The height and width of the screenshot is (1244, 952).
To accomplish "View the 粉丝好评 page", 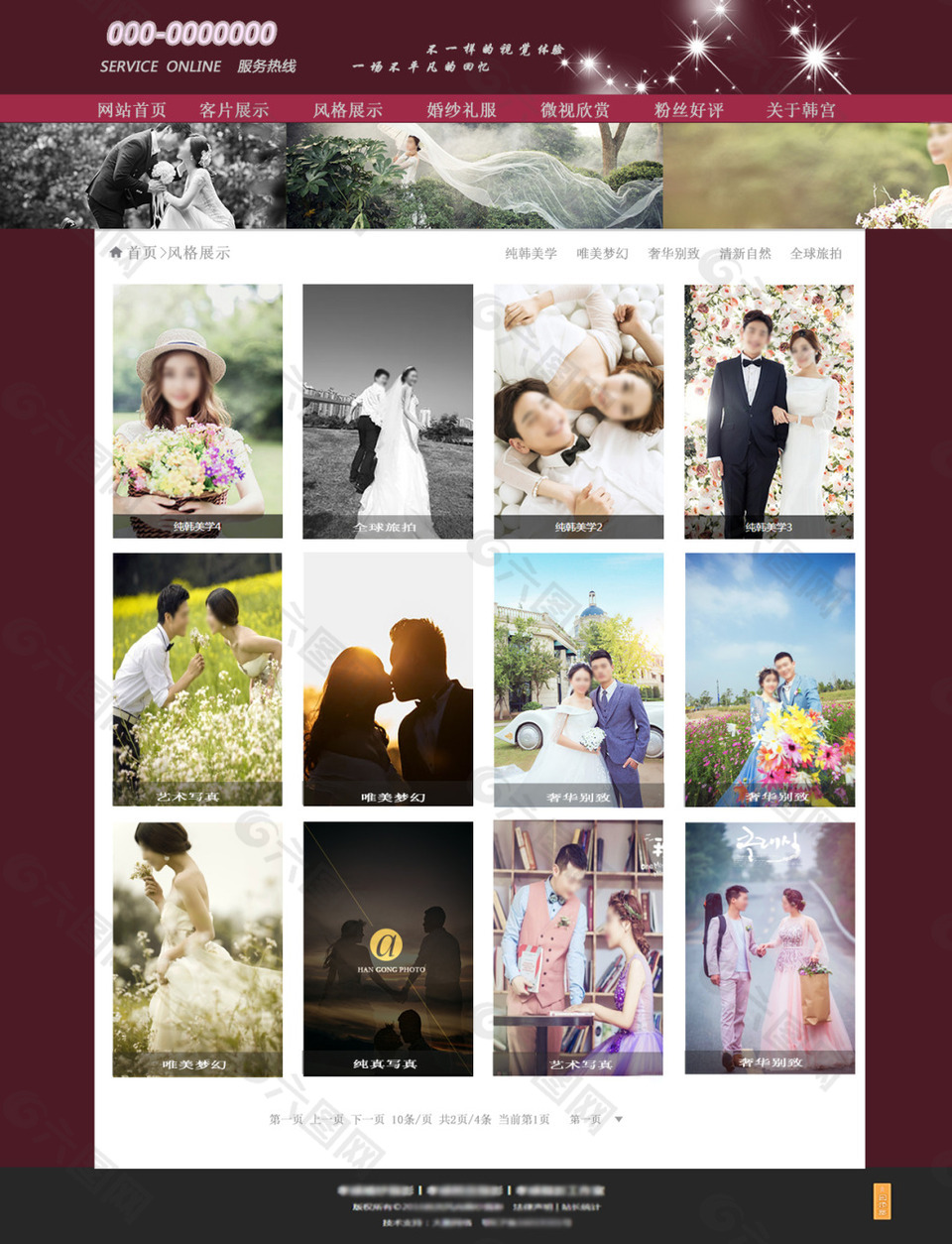I will click(688, 110).
